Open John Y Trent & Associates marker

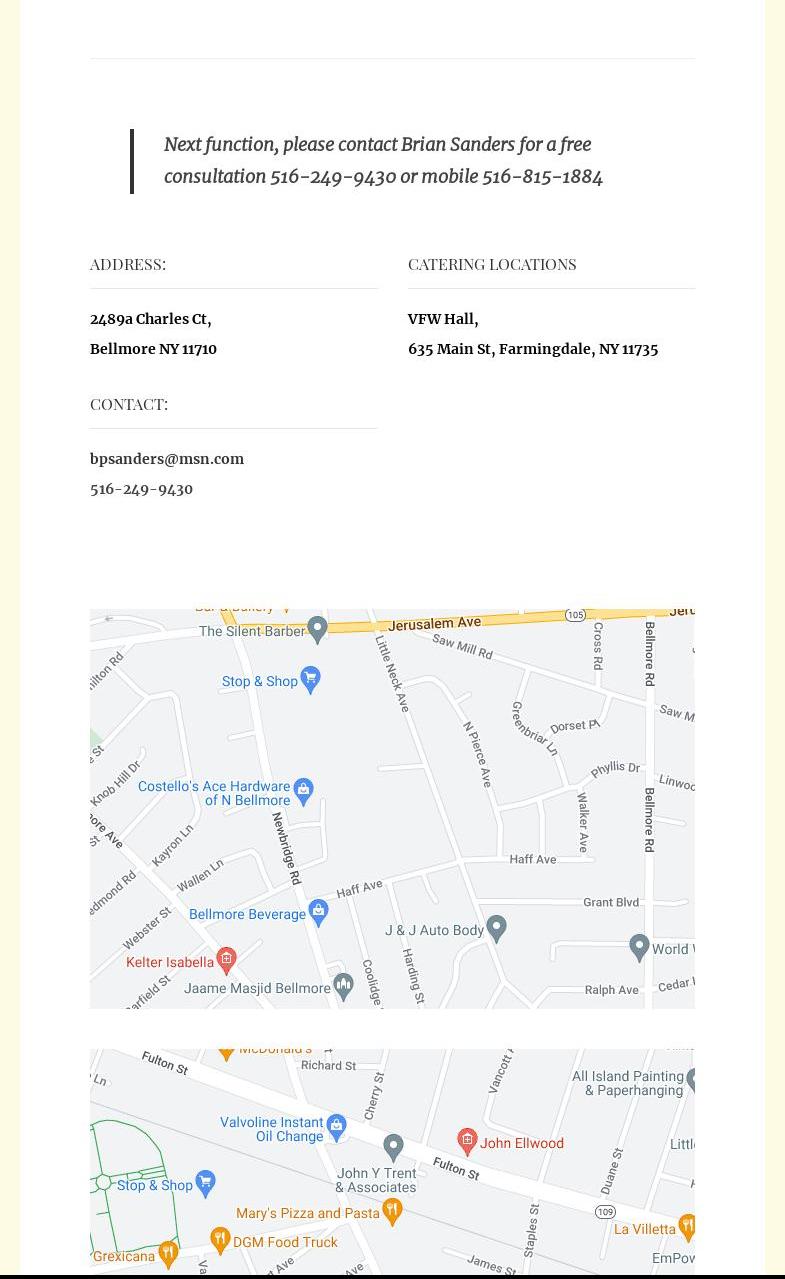coord(393,1146)
